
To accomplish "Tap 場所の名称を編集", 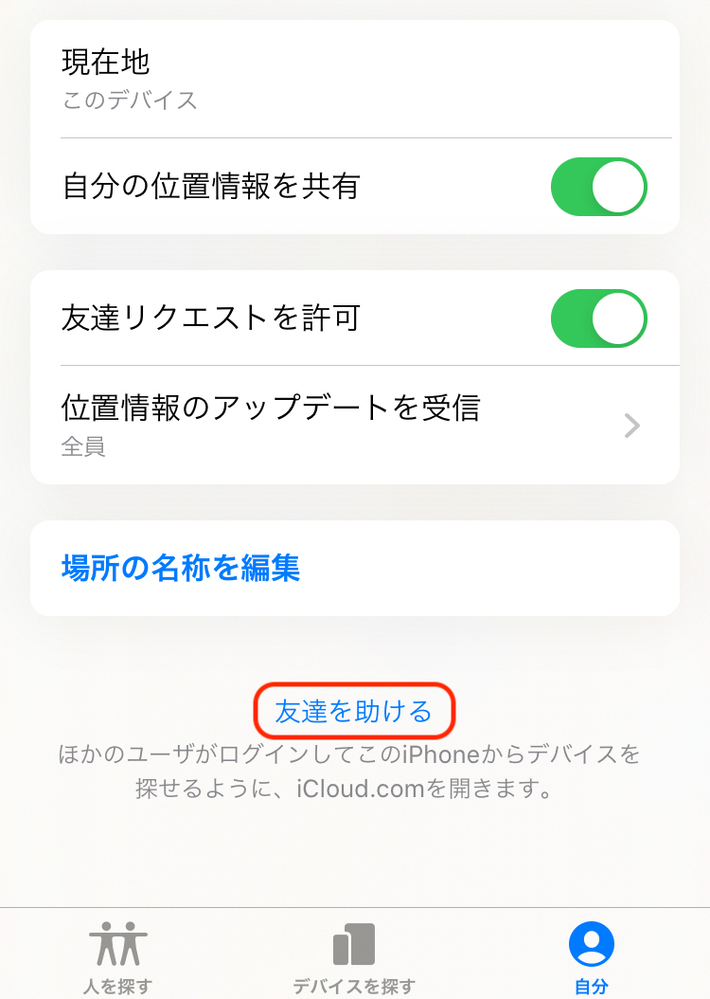I will [181, 568].
